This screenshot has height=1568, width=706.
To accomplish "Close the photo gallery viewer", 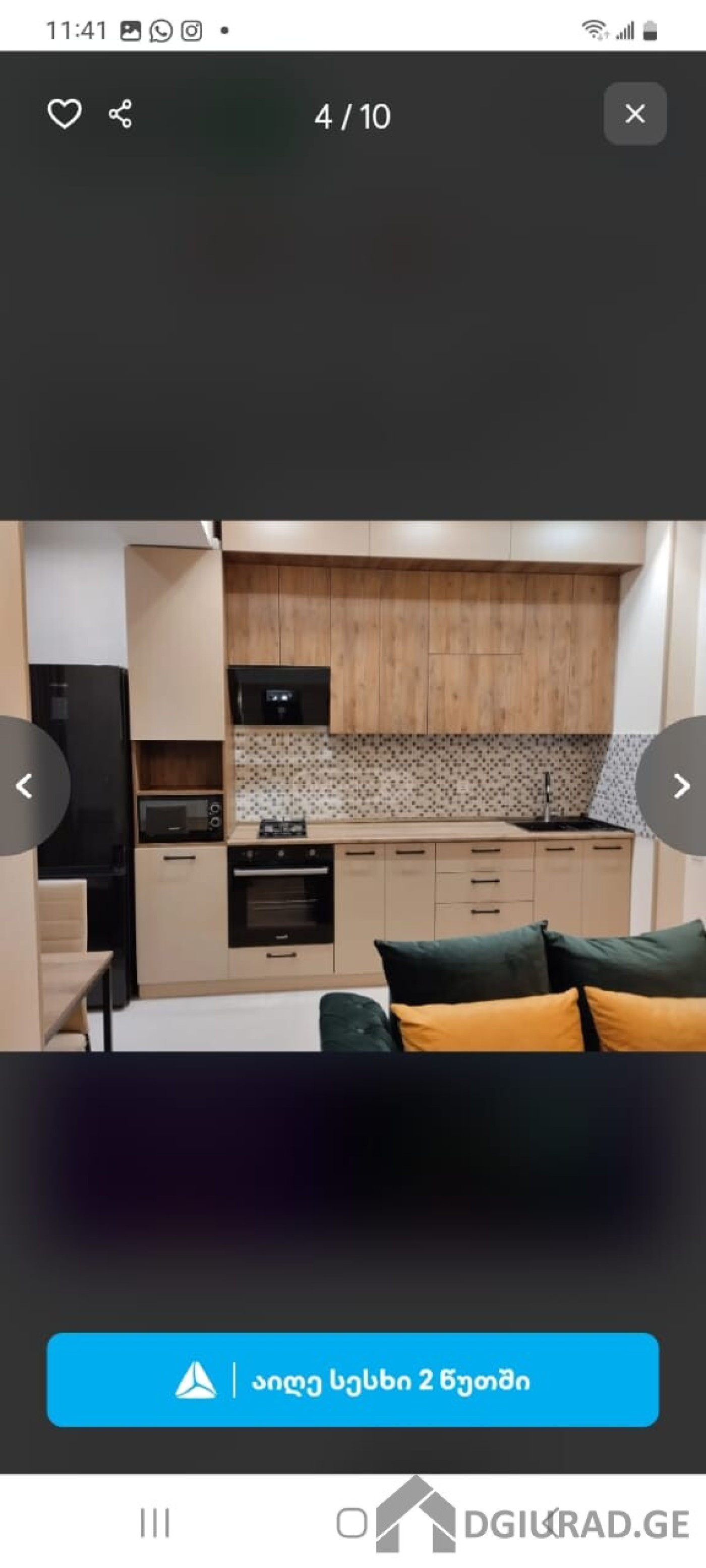I will (635, 114).
